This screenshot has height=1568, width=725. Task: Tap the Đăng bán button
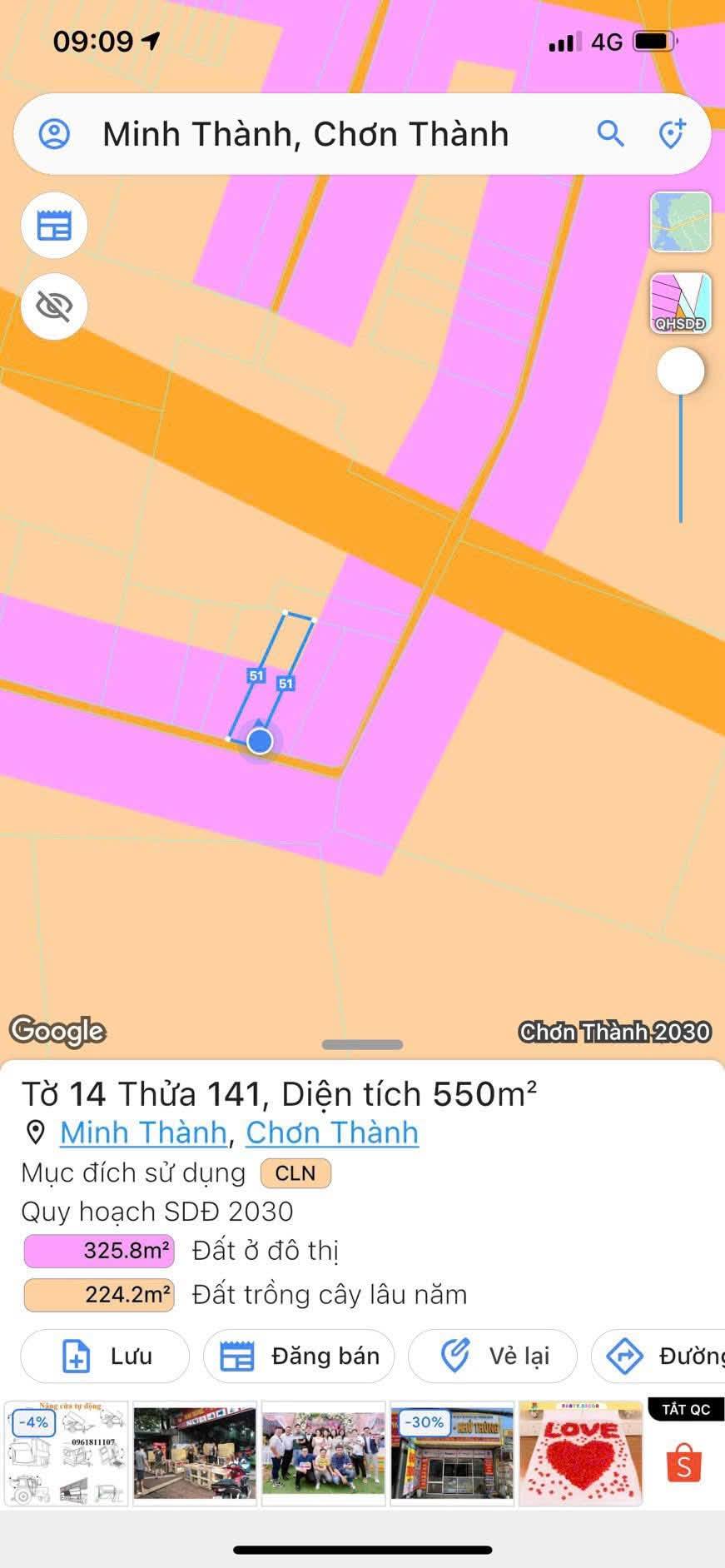(299, 1356)
